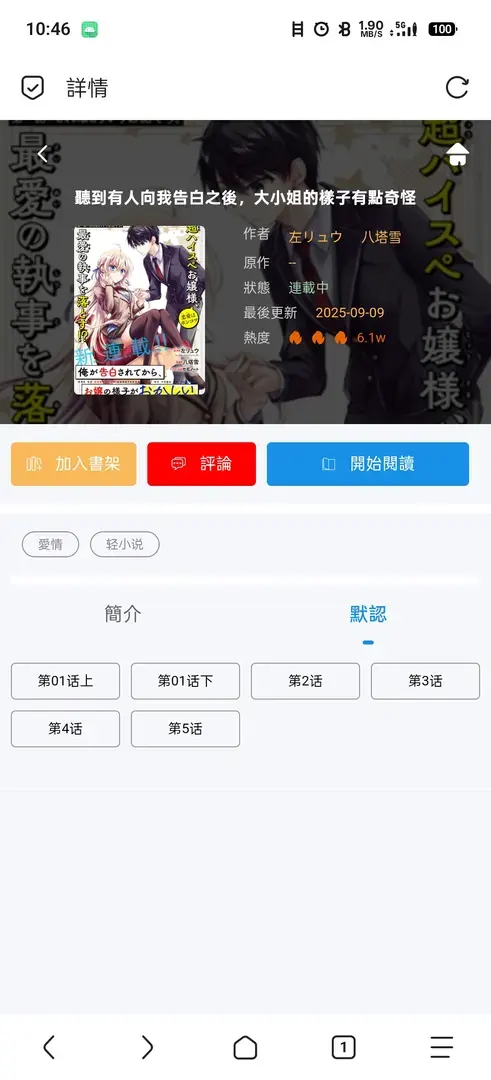This screenshot has height=1080, width=491.
Task: Open chapter 第01话上
Action: (x=65, y=681)
